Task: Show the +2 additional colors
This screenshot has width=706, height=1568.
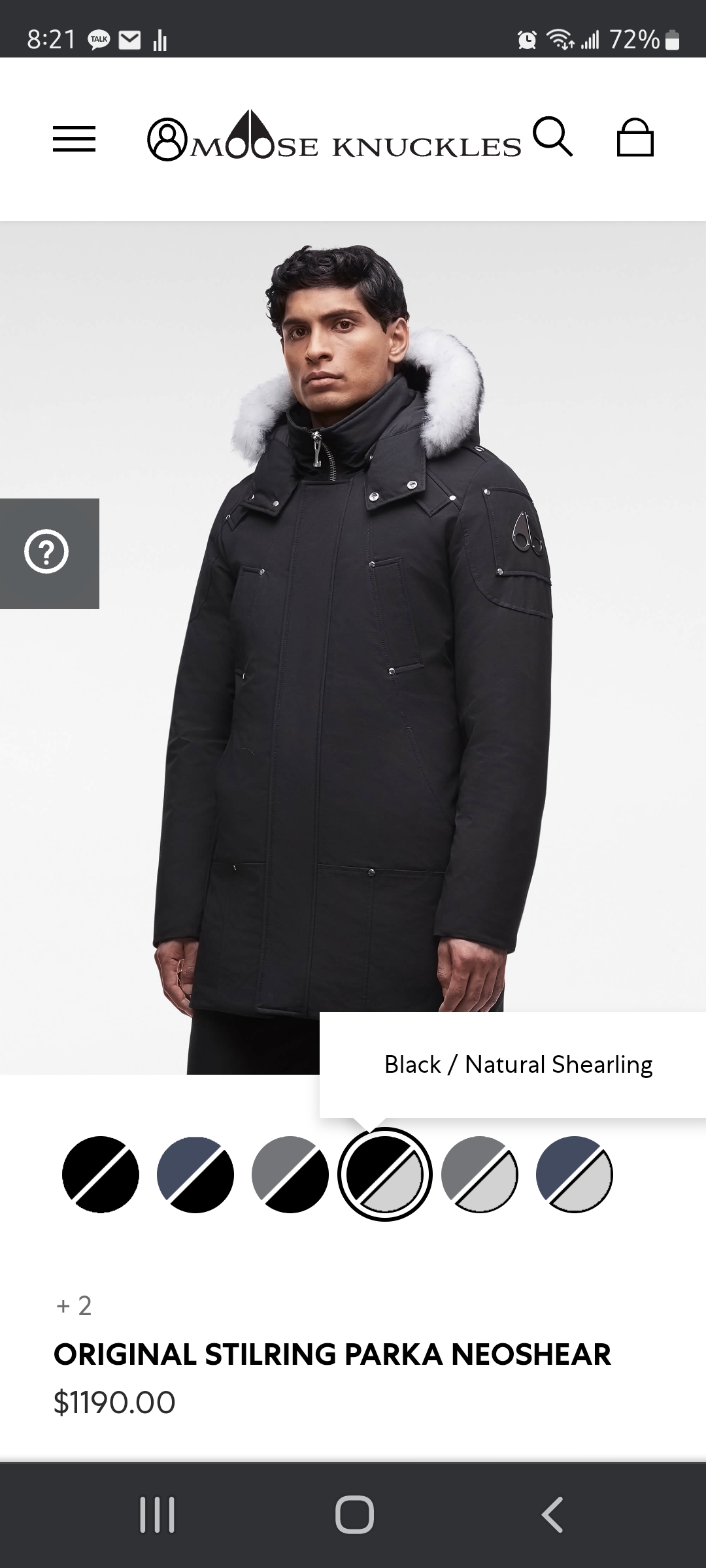Action: click(74, 1306)
